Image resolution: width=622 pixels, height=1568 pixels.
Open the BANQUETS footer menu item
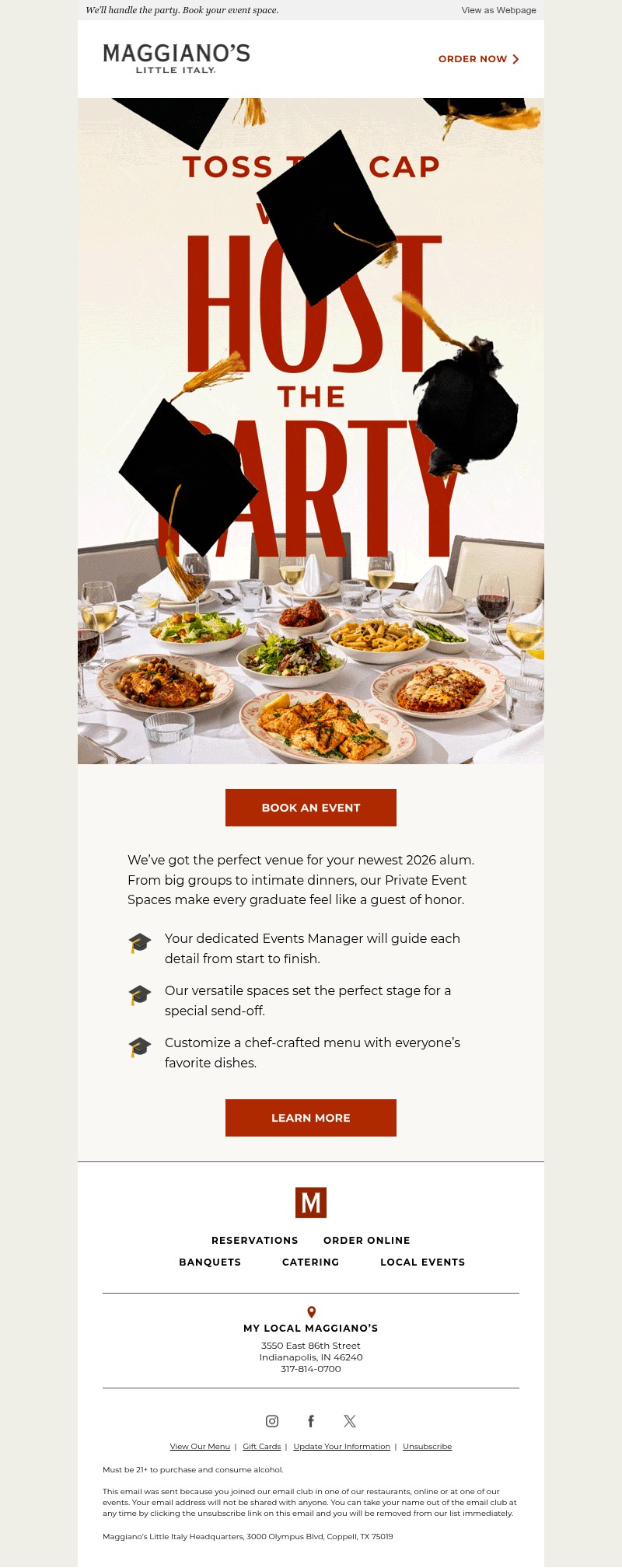coord(210,1262)
